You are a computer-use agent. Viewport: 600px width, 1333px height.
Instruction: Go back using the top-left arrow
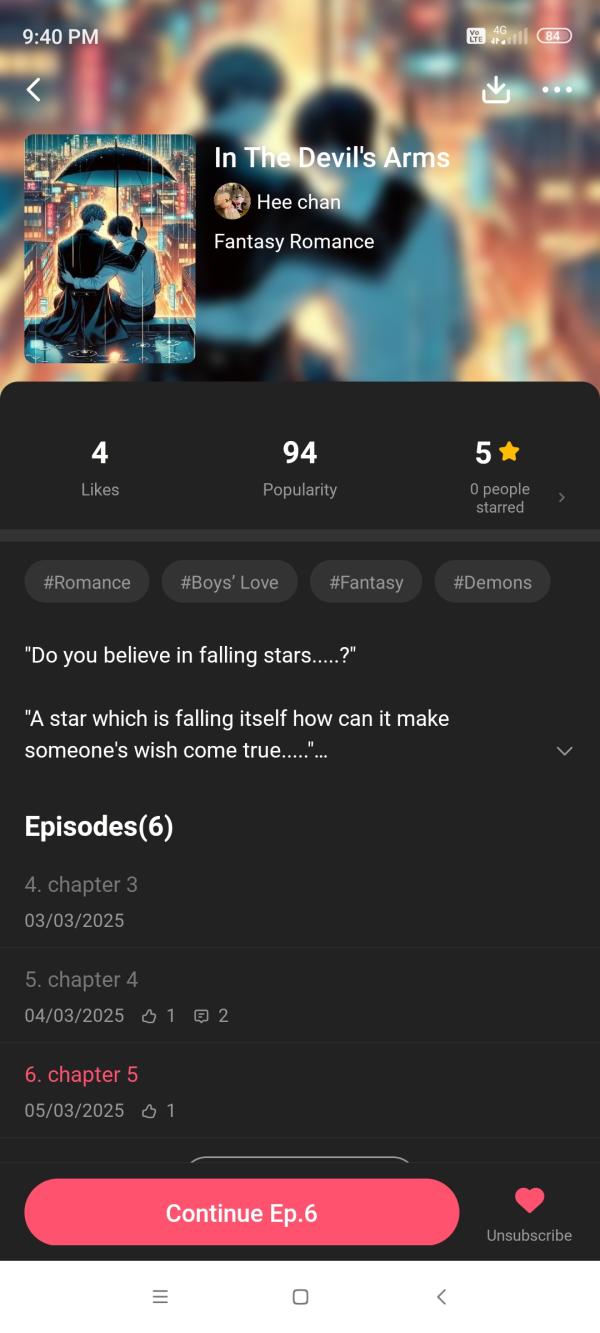point(33,90)
